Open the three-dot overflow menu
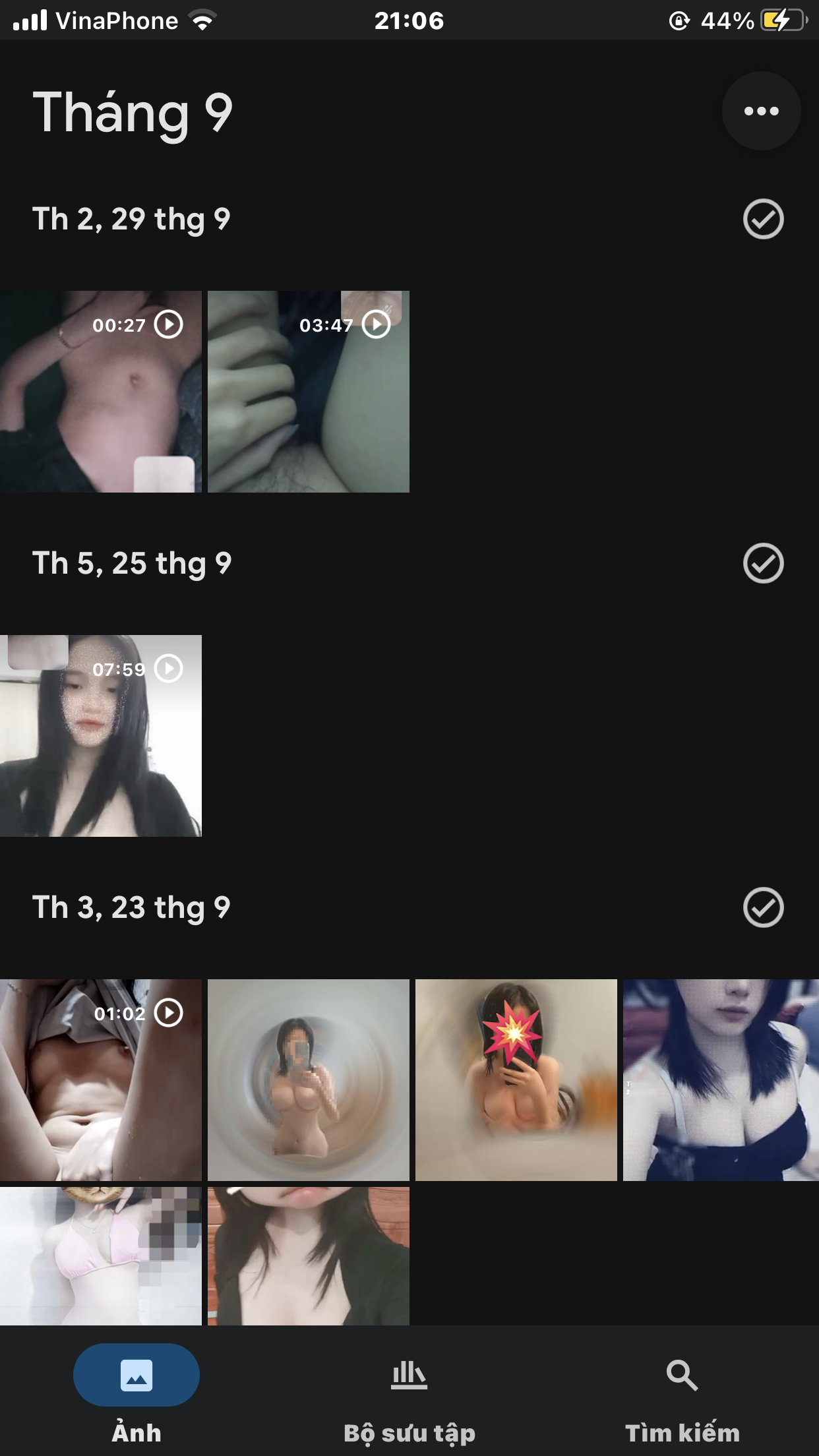Viewport: 819px width, 1456px height. [761, 111]
